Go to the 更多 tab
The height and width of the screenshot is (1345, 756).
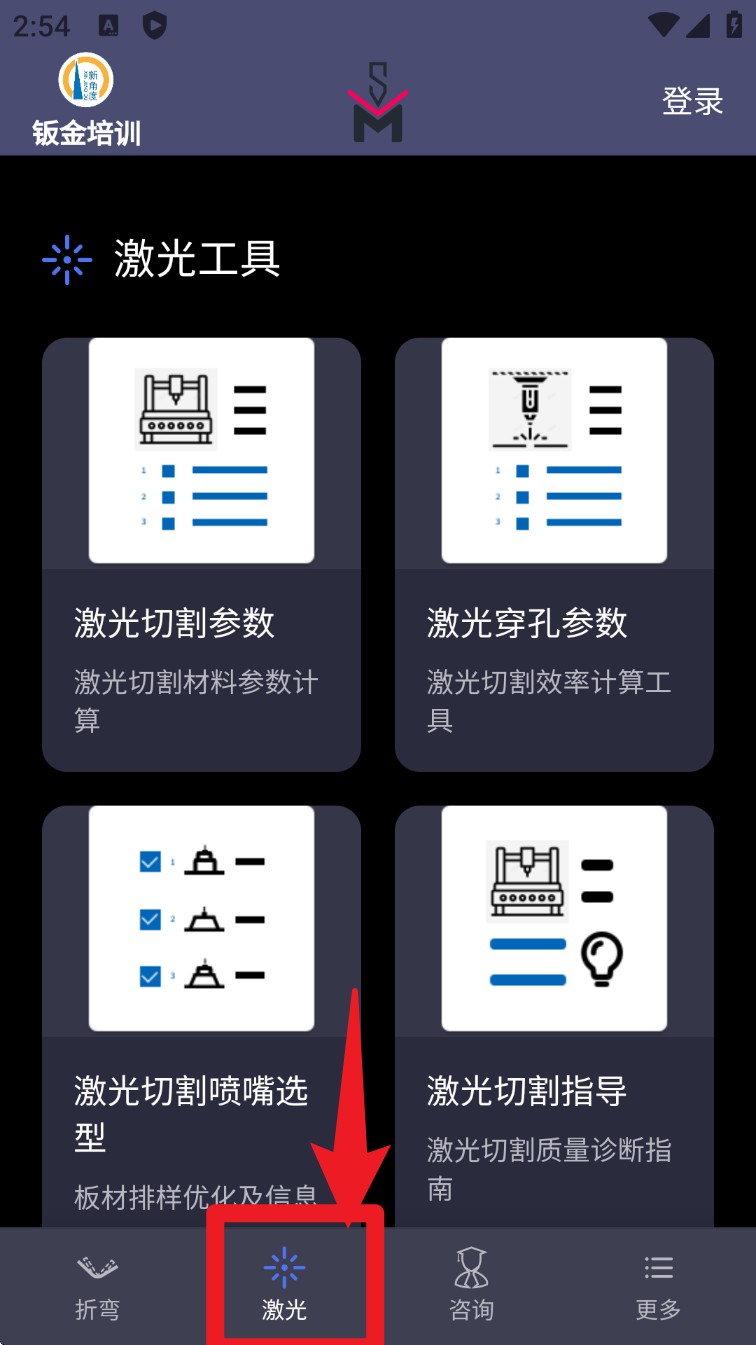[658, 1287]
